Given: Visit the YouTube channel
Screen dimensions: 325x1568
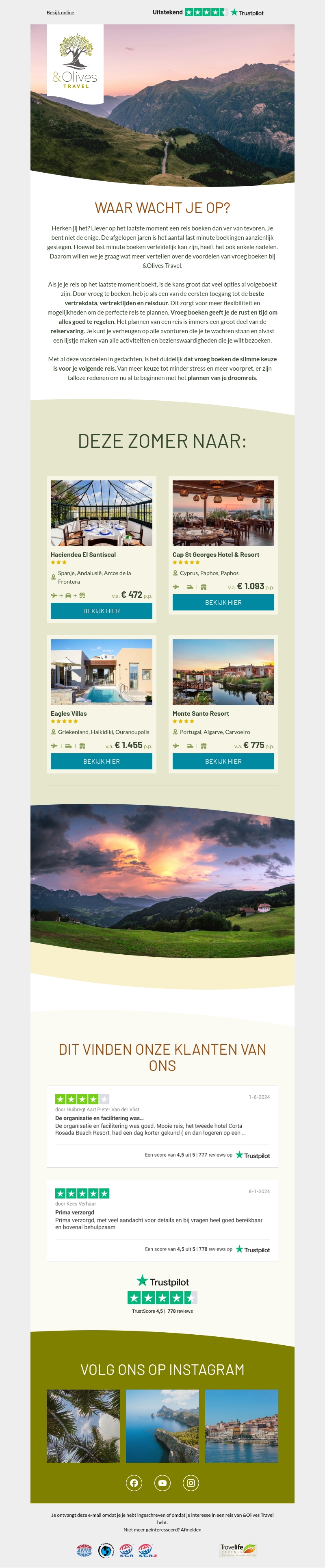Looking at the screenshot, I should (162, 1483).
